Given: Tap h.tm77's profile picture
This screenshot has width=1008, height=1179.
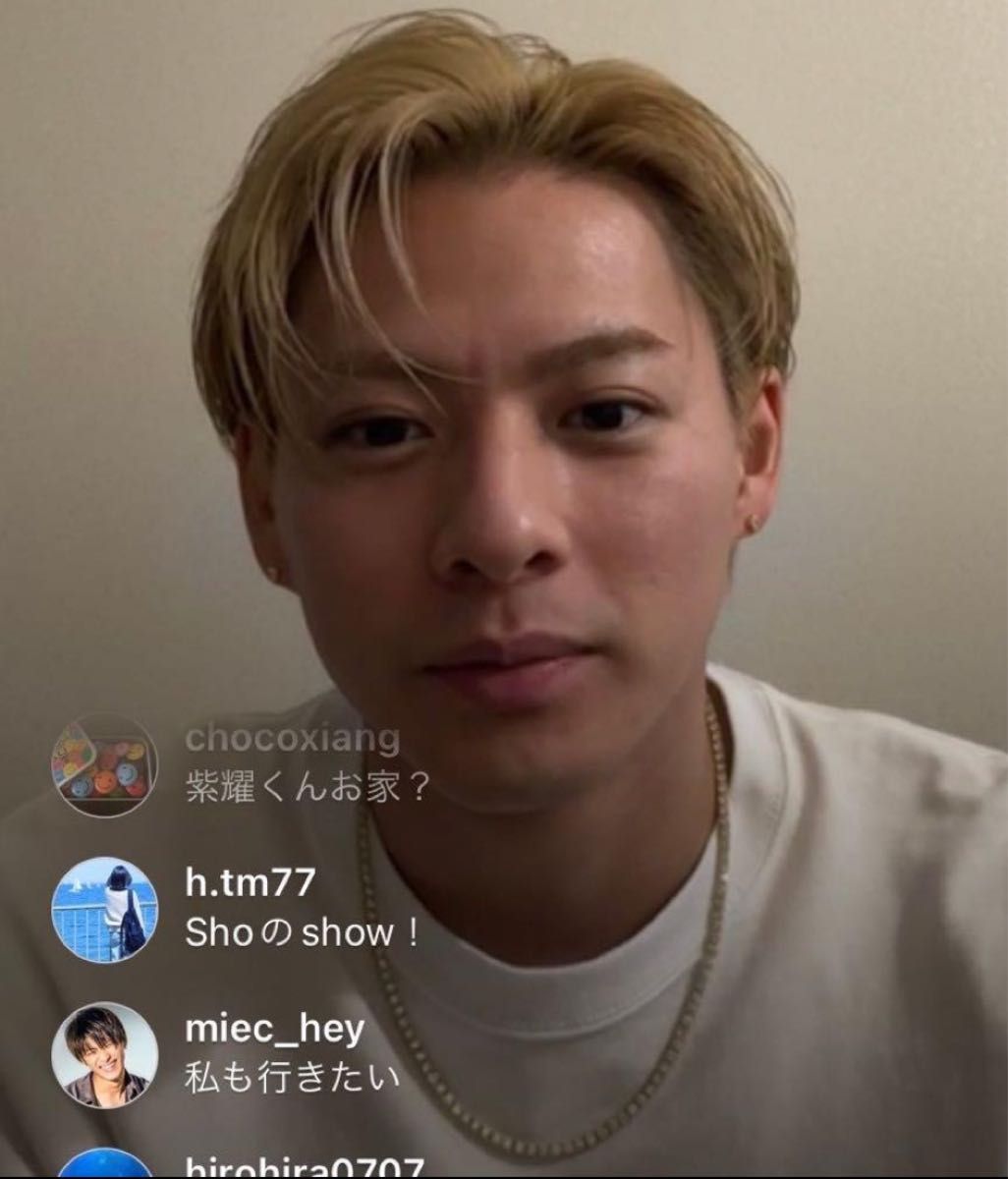Looking at the screenshot, I should click(103, 909).
